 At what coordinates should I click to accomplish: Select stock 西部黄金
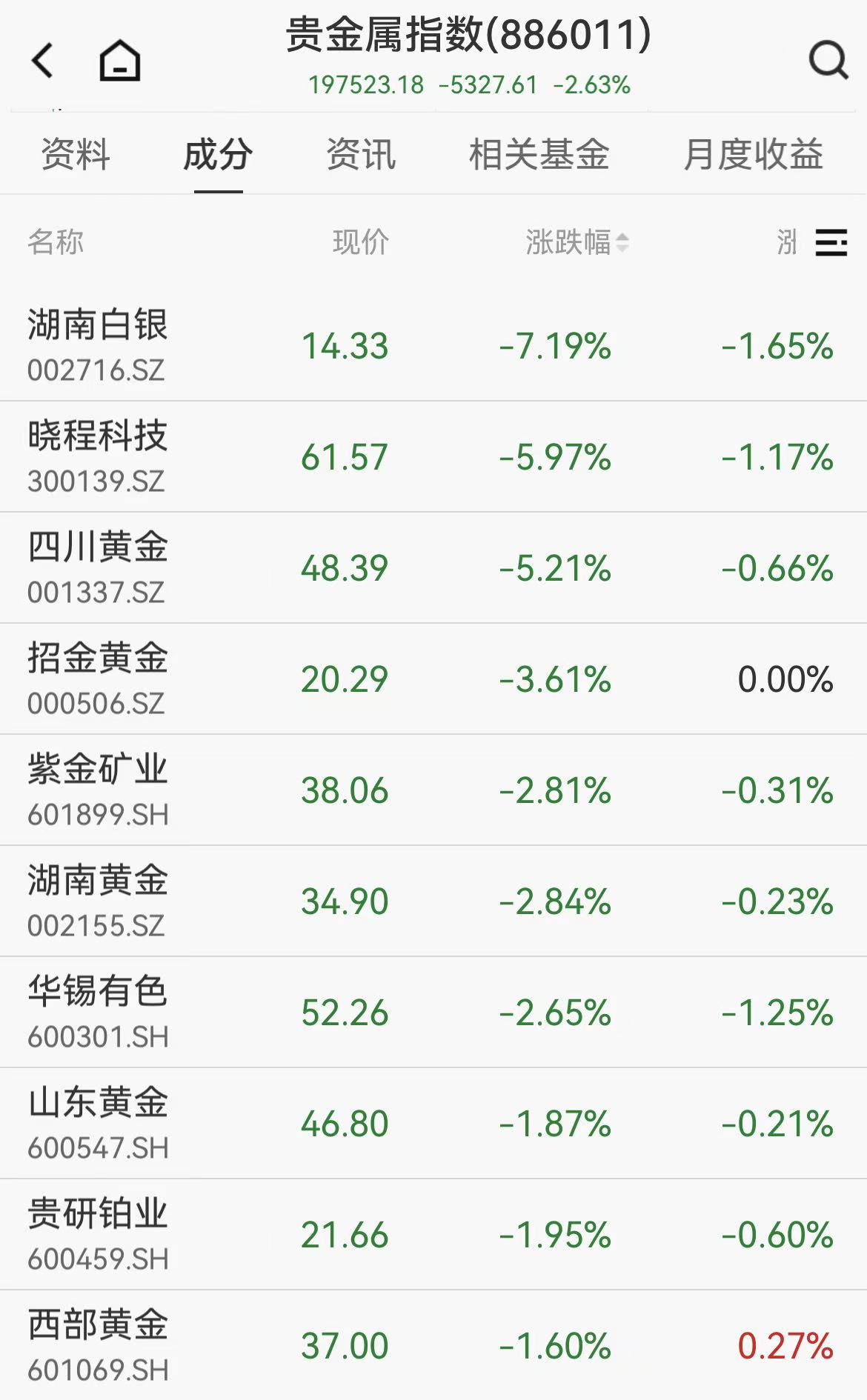98,1345
